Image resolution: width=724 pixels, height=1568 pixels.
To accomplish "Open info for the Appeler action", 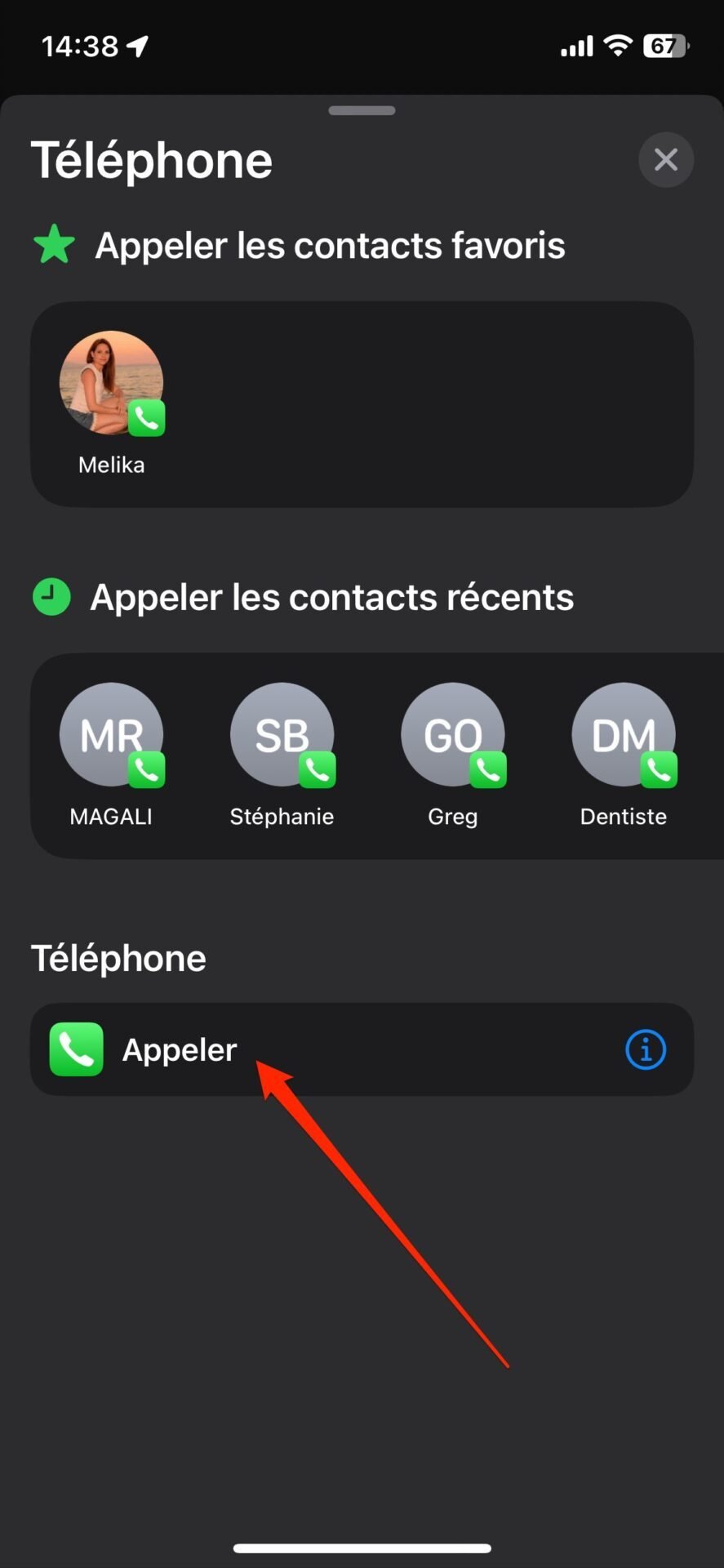I will [x=646, y=1049].
